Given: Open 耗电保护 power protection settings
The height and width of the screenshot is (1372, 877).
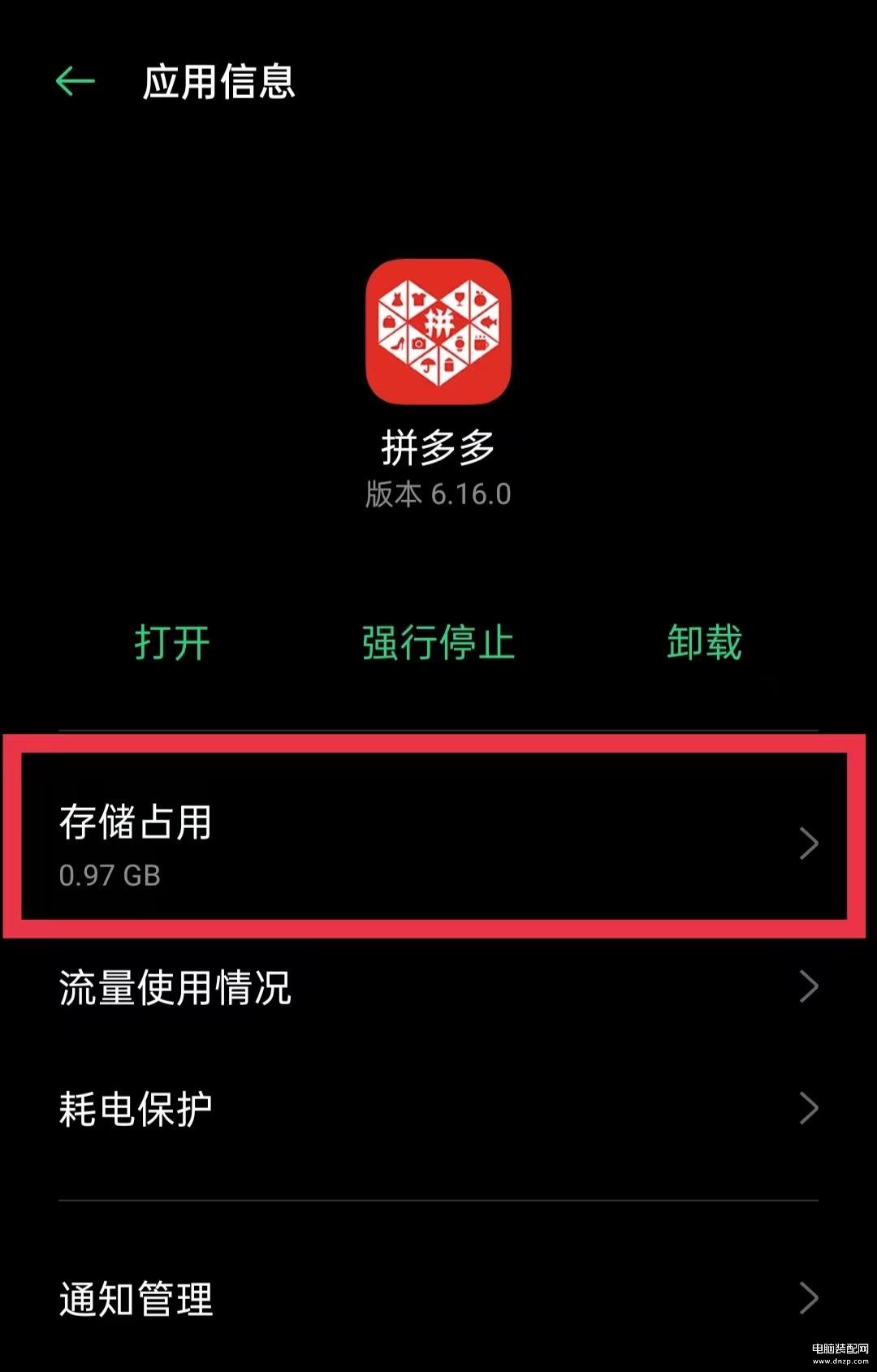Looking at the screenshot, I should (x=437, y=1109).
